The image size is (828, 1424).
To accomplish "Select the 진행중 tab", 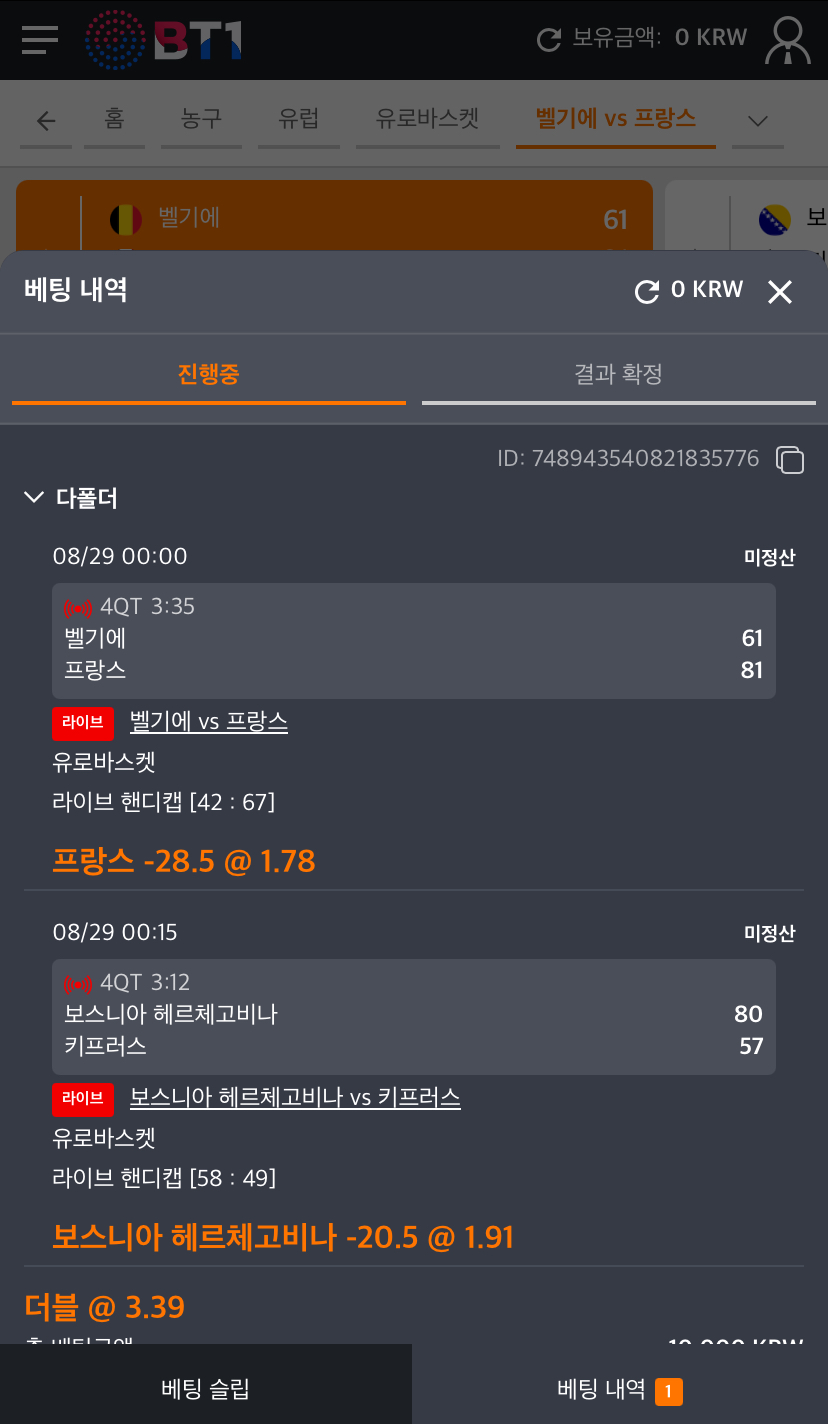I will pyautogui.click(x=208, y=375).
